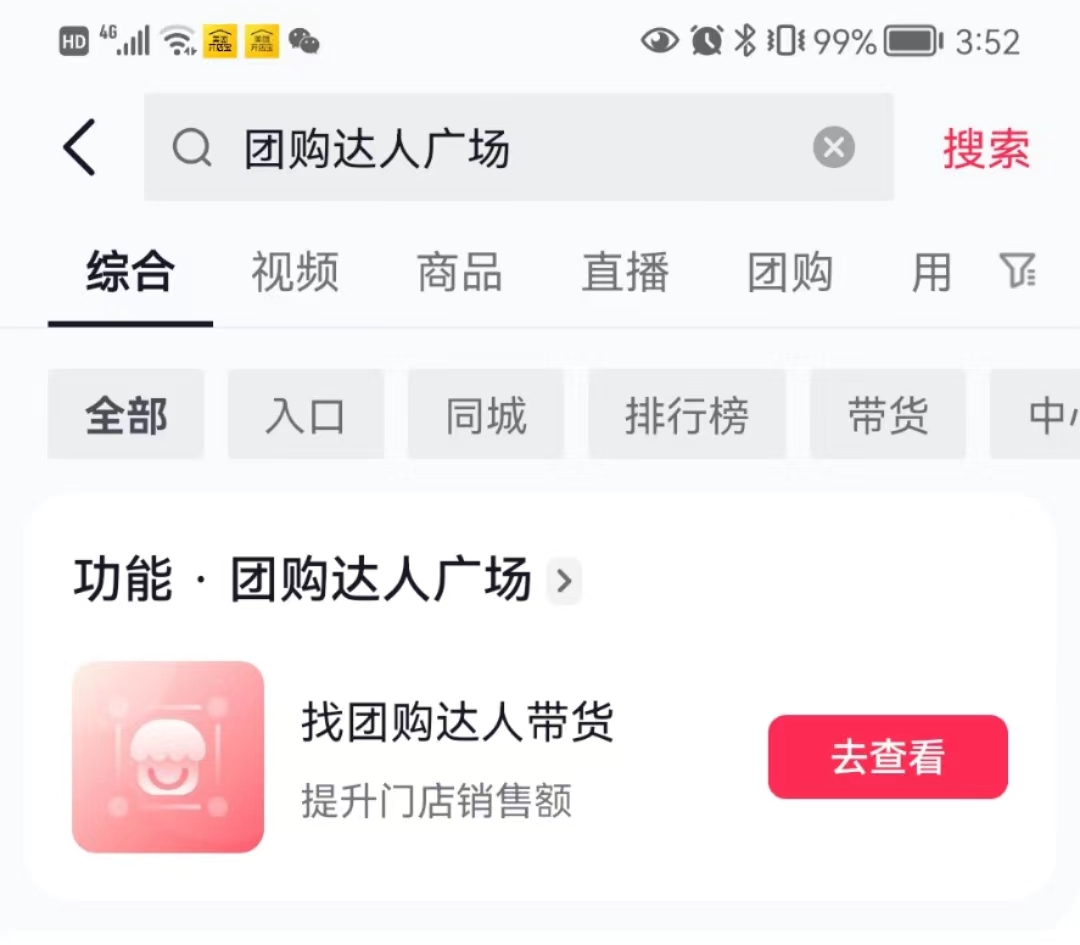The image size is (1080, 945).
Task: Select the 入口 filter chip
Action: (x=305, y=415)
